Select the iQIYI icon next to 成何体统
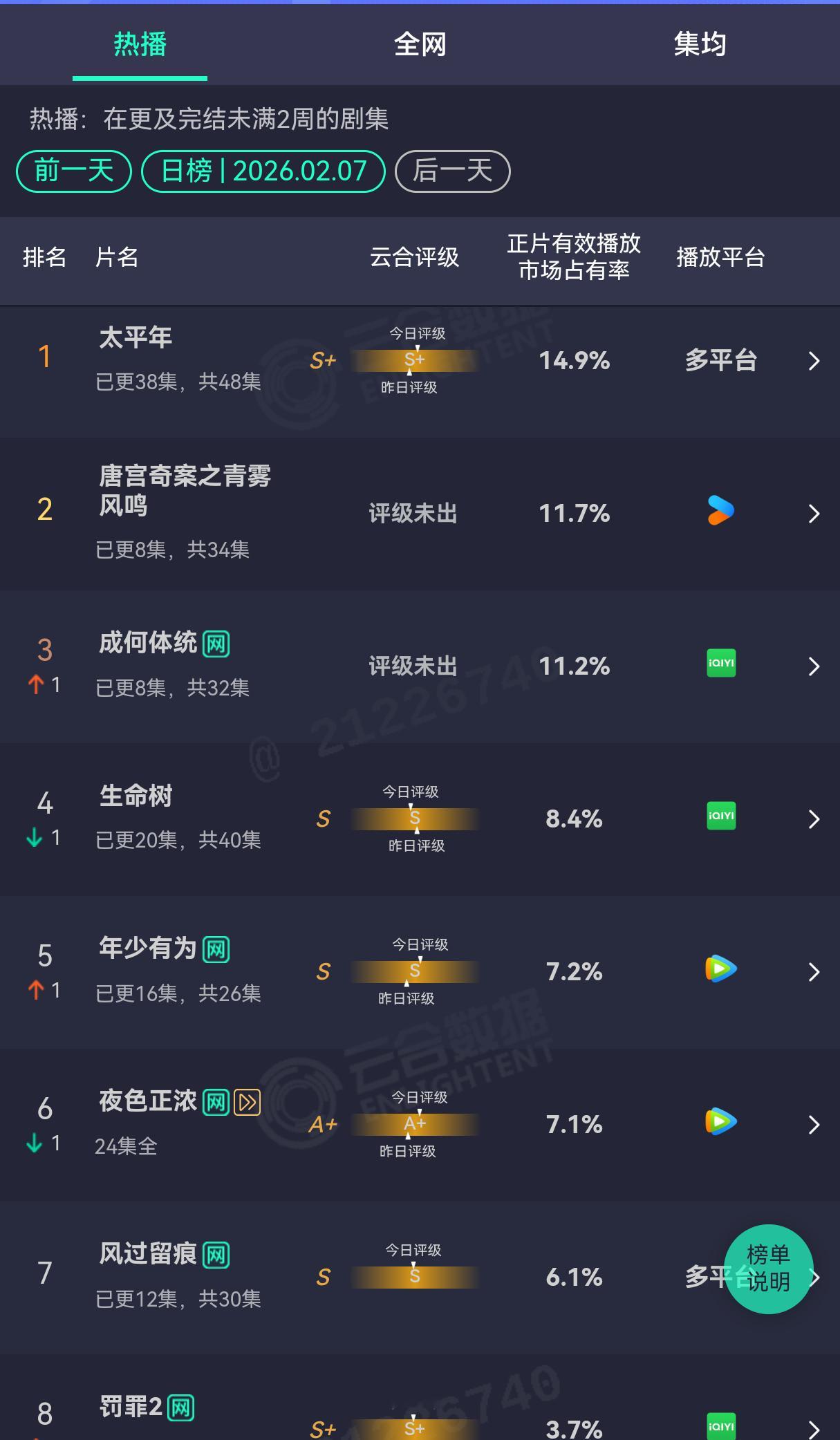The height and width of the screenshot is (1440, 840). click(720, 663)
